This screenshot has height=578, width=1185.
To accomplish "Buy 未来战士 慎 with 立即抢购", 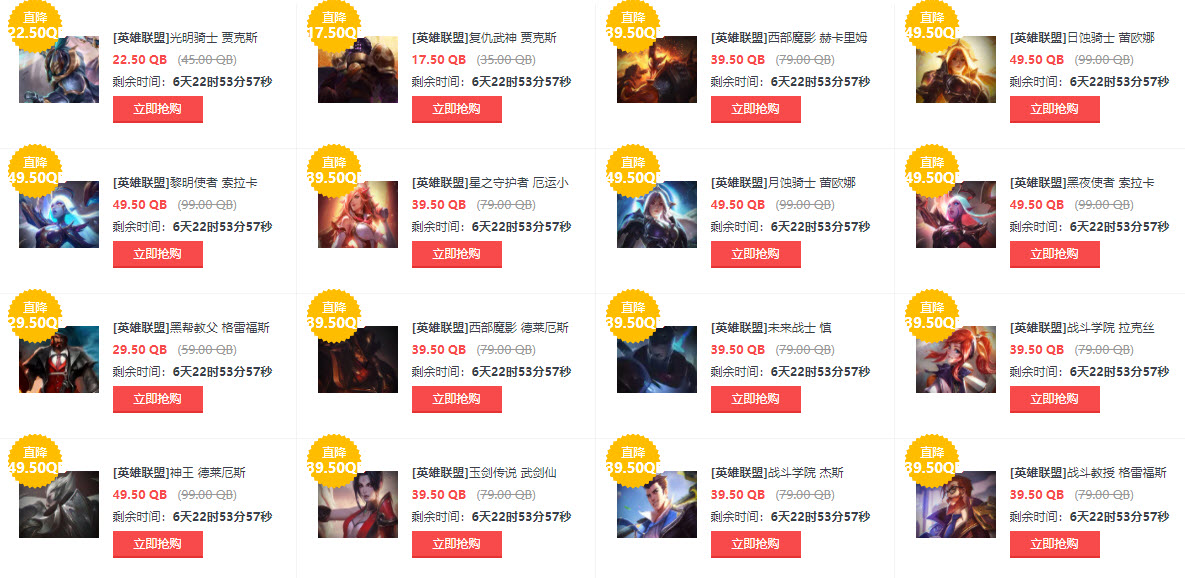I will (755, 399).
